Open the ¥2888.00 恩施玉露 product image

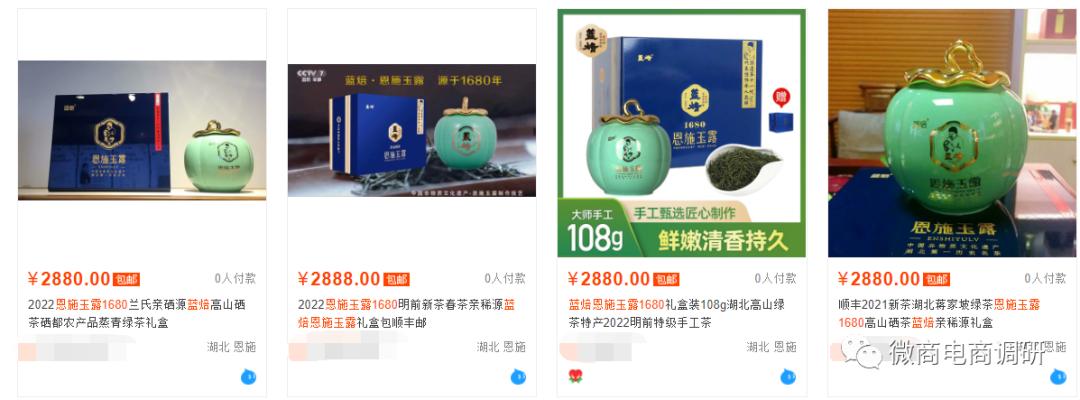pos(411,130)
